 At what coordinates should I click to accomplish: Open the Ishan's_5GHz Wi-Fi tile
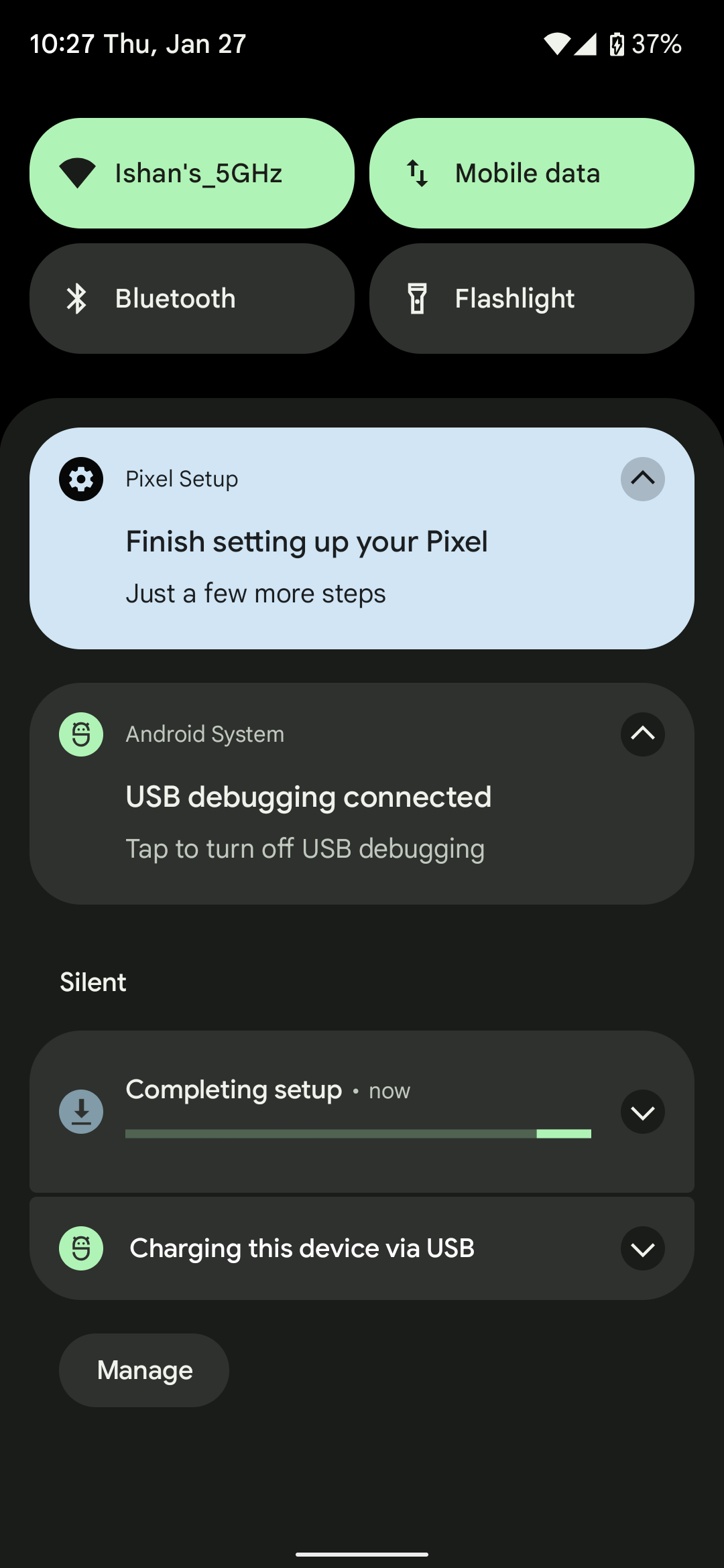pyautogui.click(x=192, y=174)
